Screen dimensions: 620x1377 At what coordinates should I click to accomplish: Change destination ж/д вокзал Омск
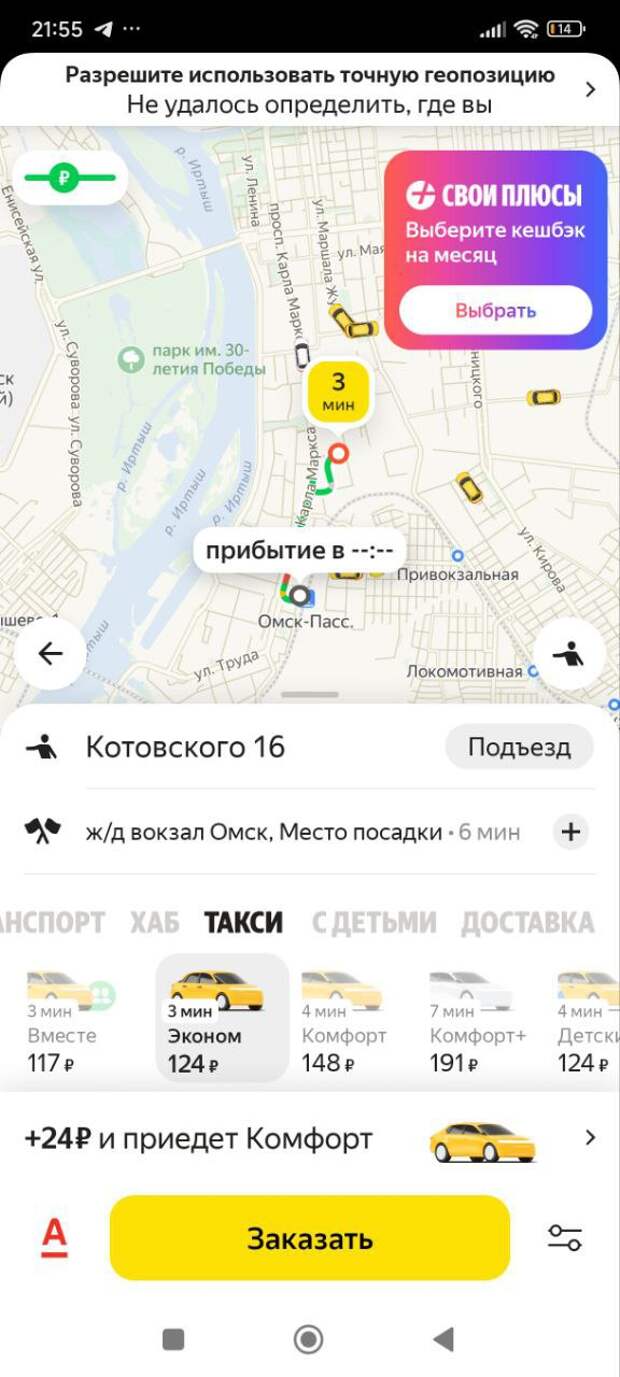[x=265, y=832]
